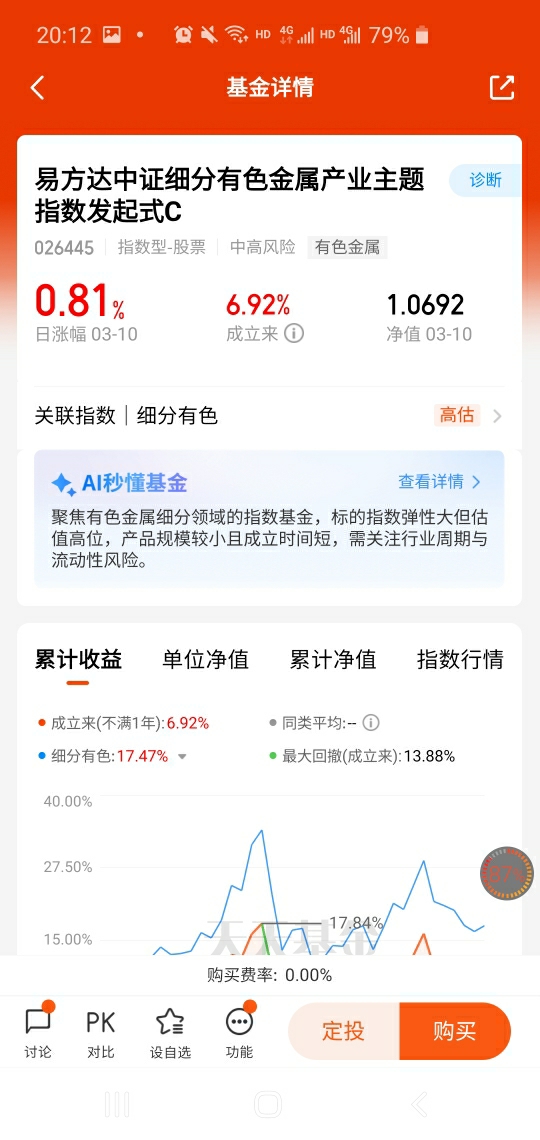Switch to the 累计净值 tab
The width and height of the screenshot is (540, 1140).
pyautogui.click(x=333, y=659)
